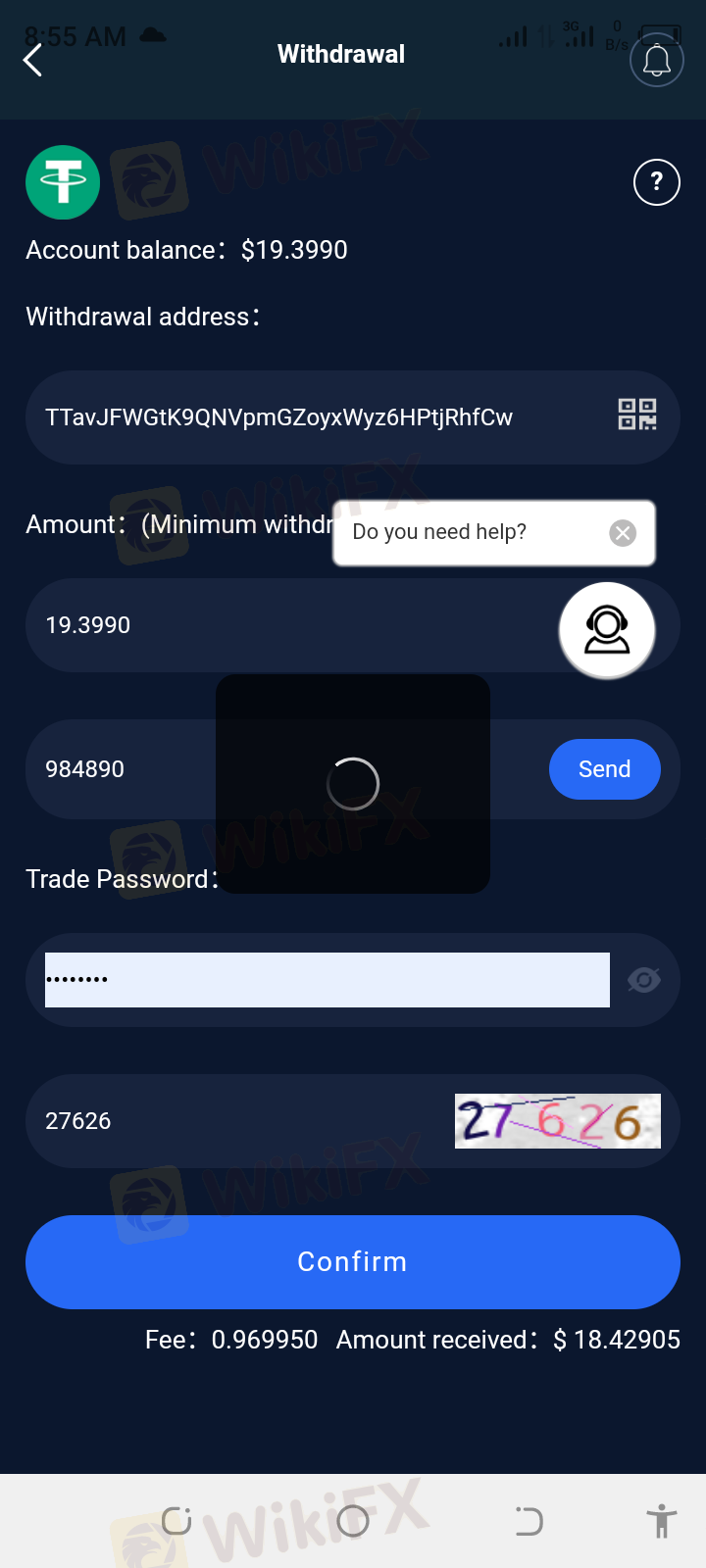
Task: Scan address with the QR code icon
Action: pos(637,415)
